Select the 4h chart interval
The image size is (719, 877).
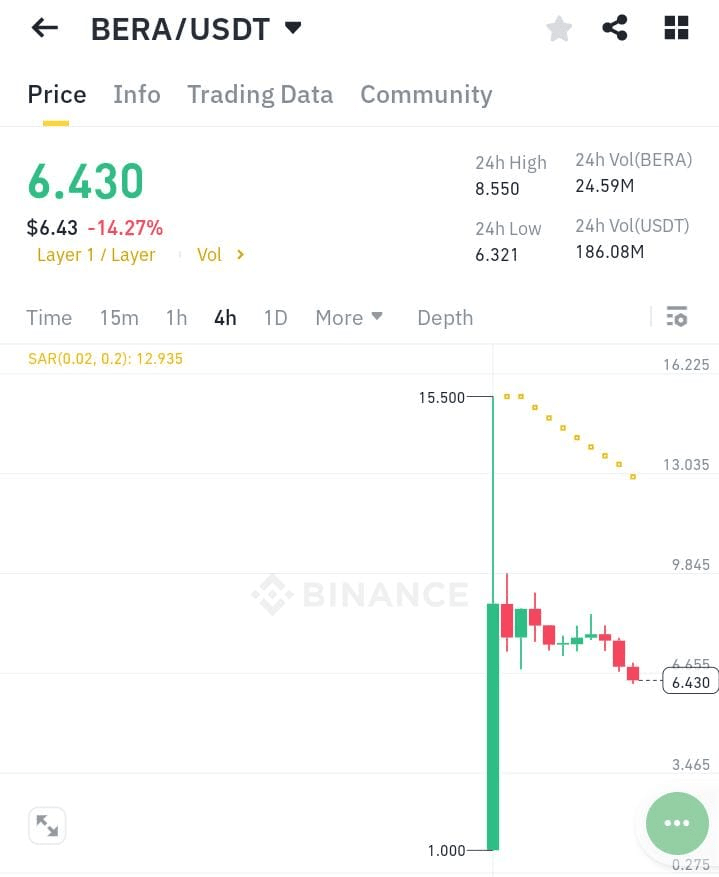(x=225, y=318)
